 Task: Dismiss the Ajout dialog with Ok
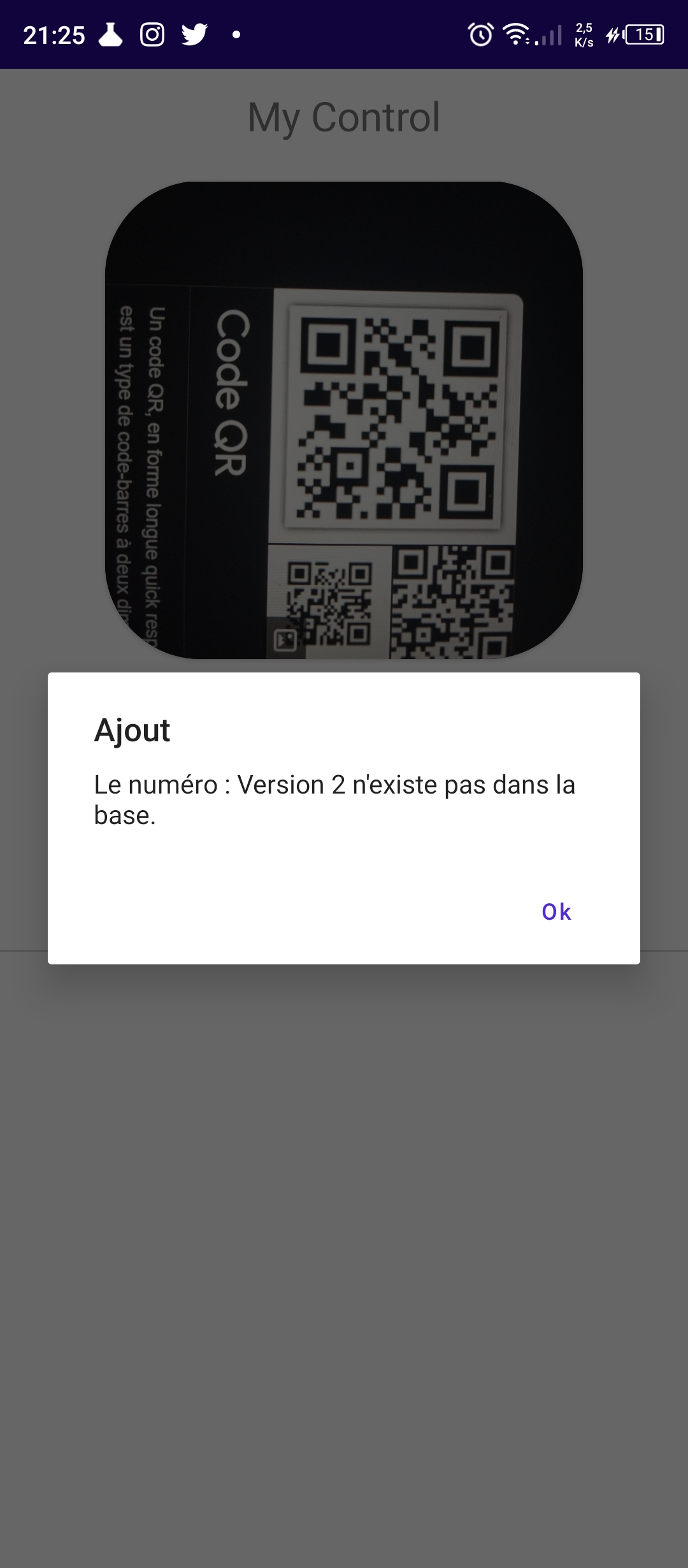(x=556, y=911)
